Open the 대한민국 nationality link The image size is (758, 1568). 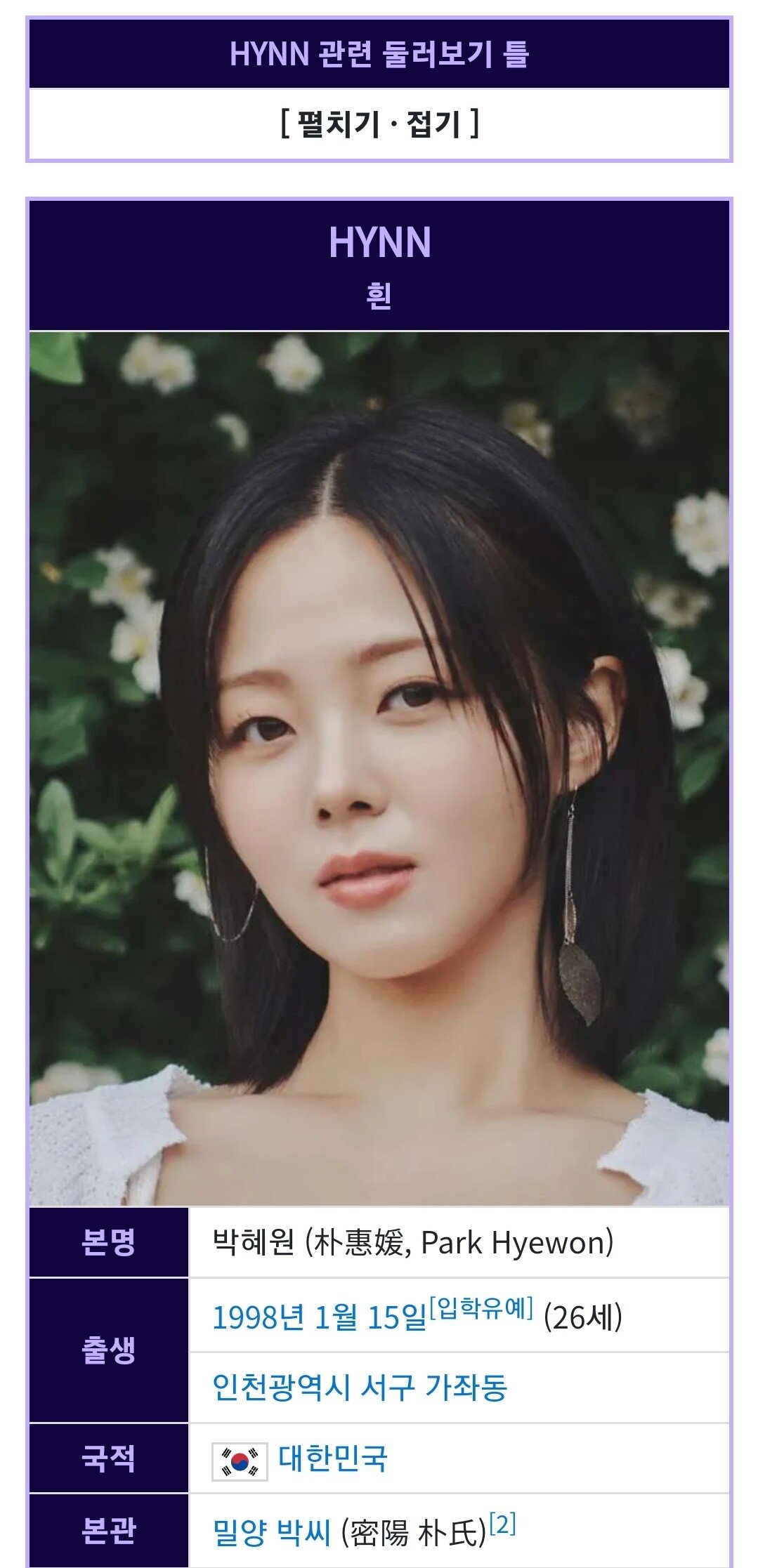tap(332, 1459)
